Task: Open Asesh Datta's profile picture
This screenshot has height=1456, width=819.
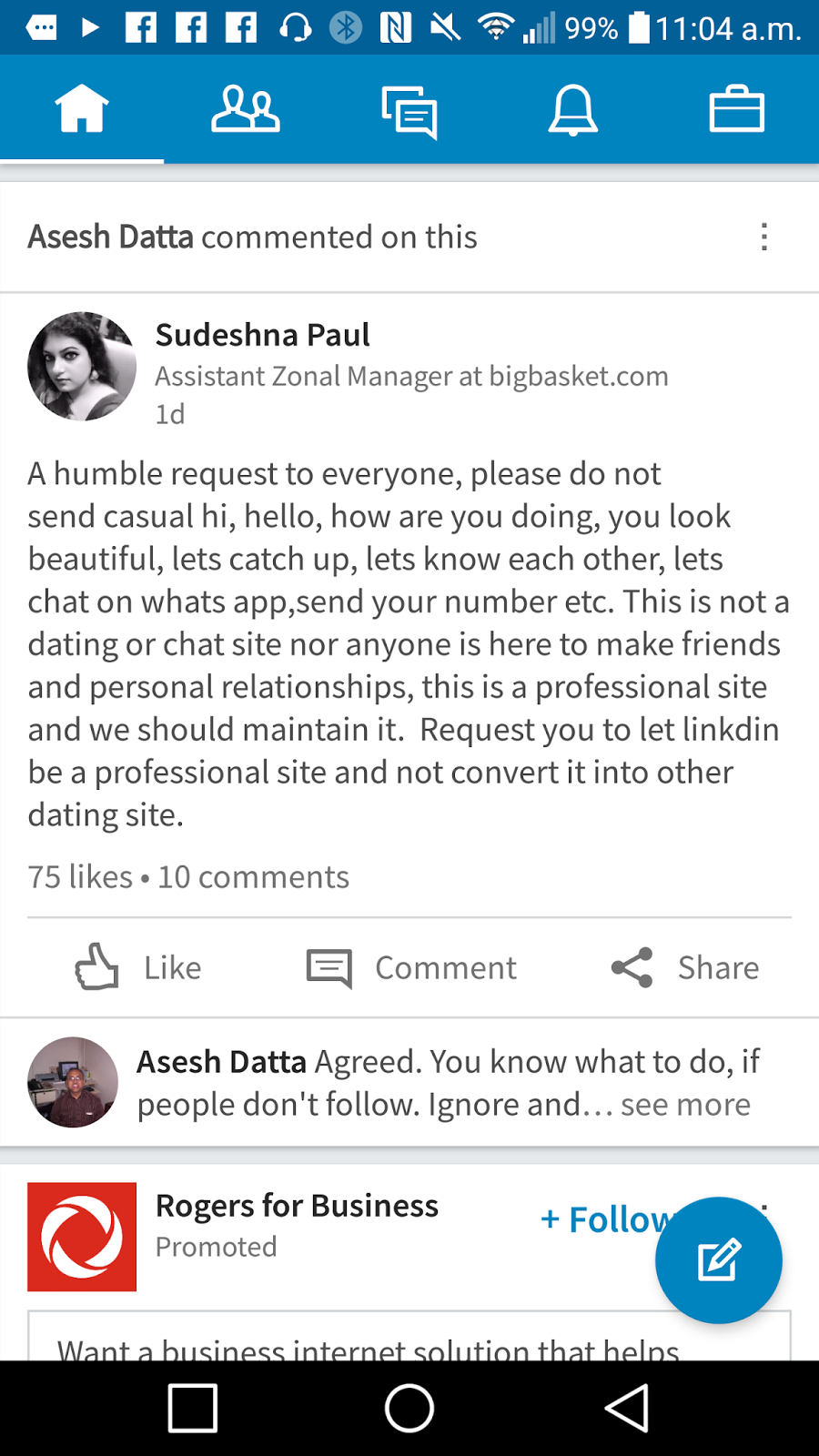Action: tap(73, 1082)
